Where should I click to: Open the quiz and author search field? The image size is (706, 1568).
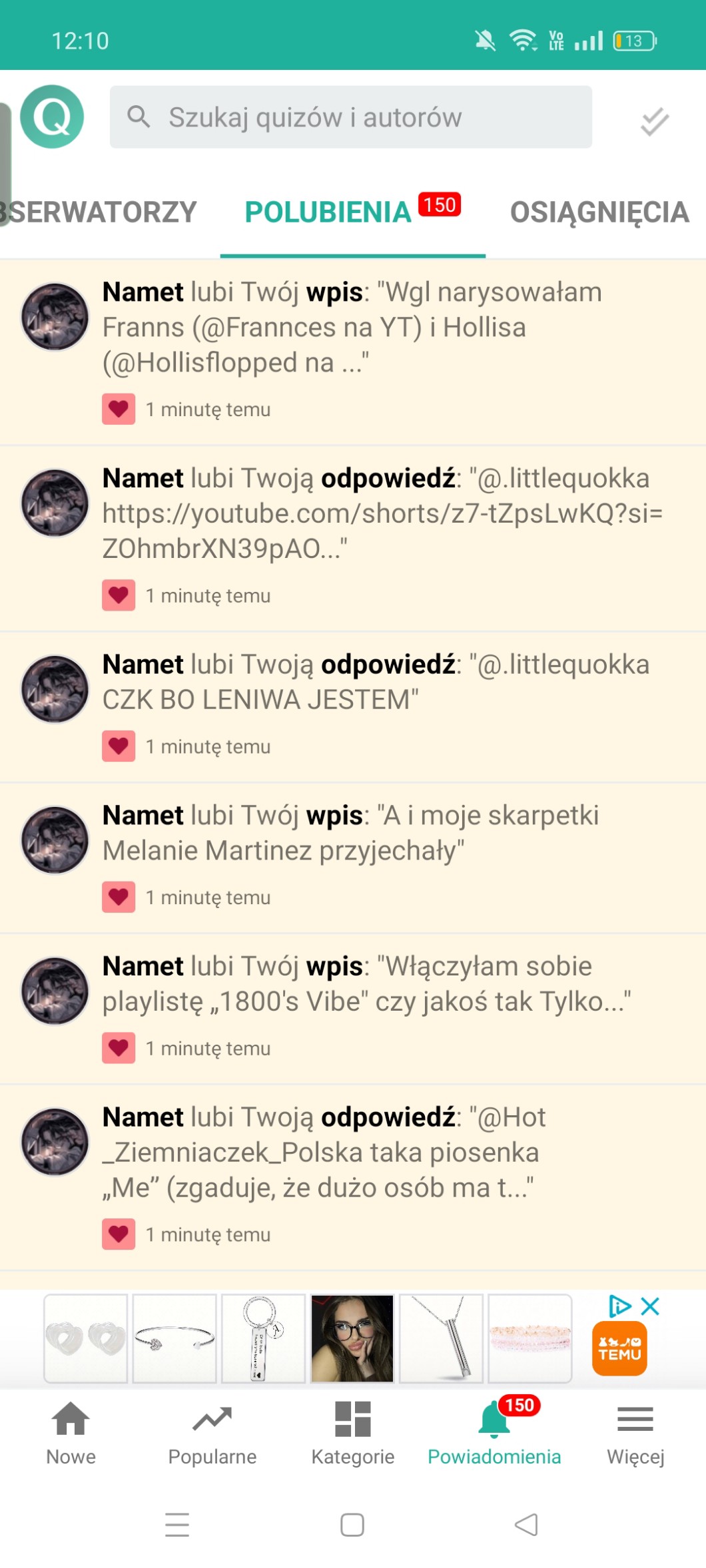coord(350,117)
